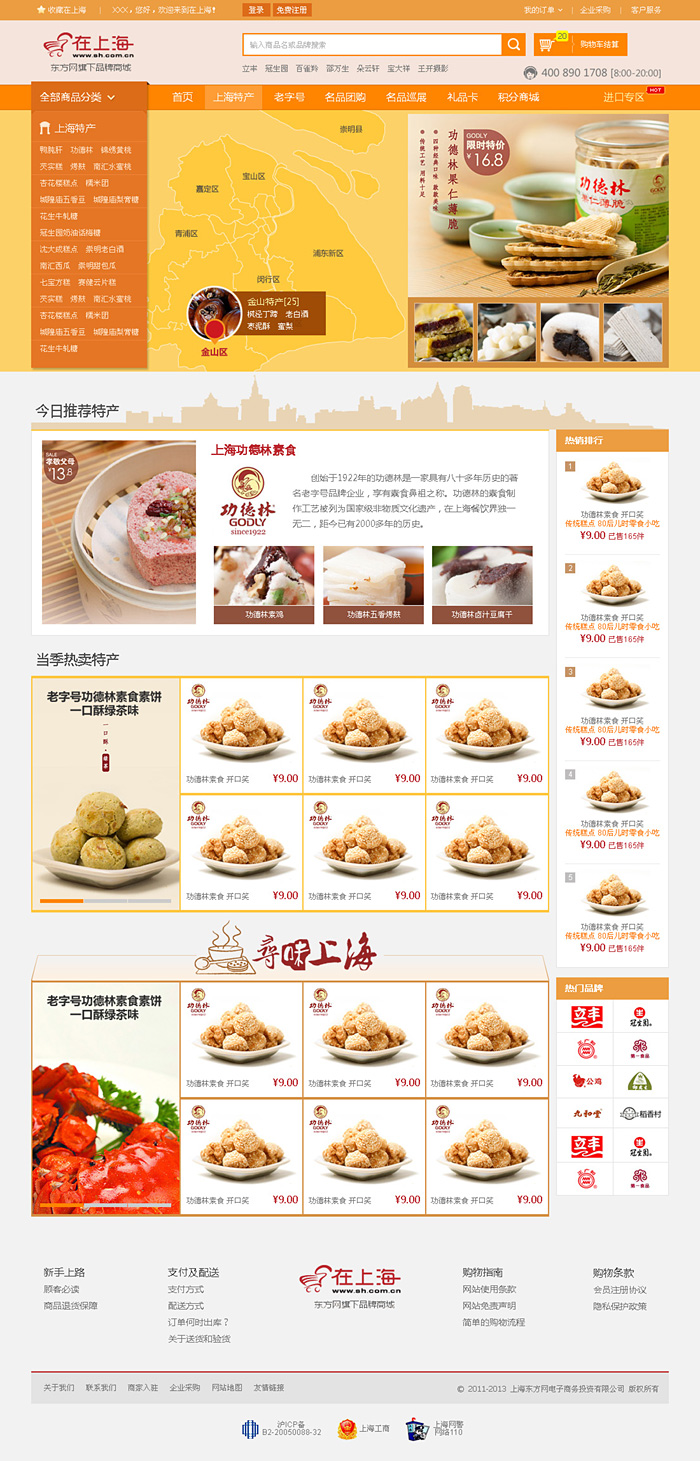Go to 名品团购 group buying
The height and width of the screenshot is (1461, 700).
click(345, 97)
